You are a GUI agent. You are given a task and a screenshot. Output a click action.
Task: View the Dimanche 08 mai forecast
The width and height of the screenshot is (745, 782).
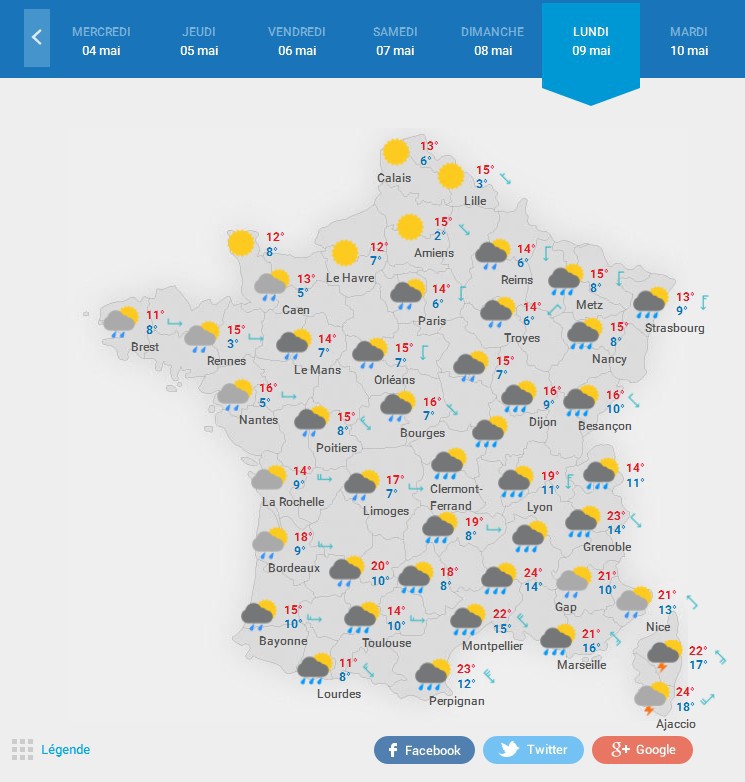coord(492,41)
